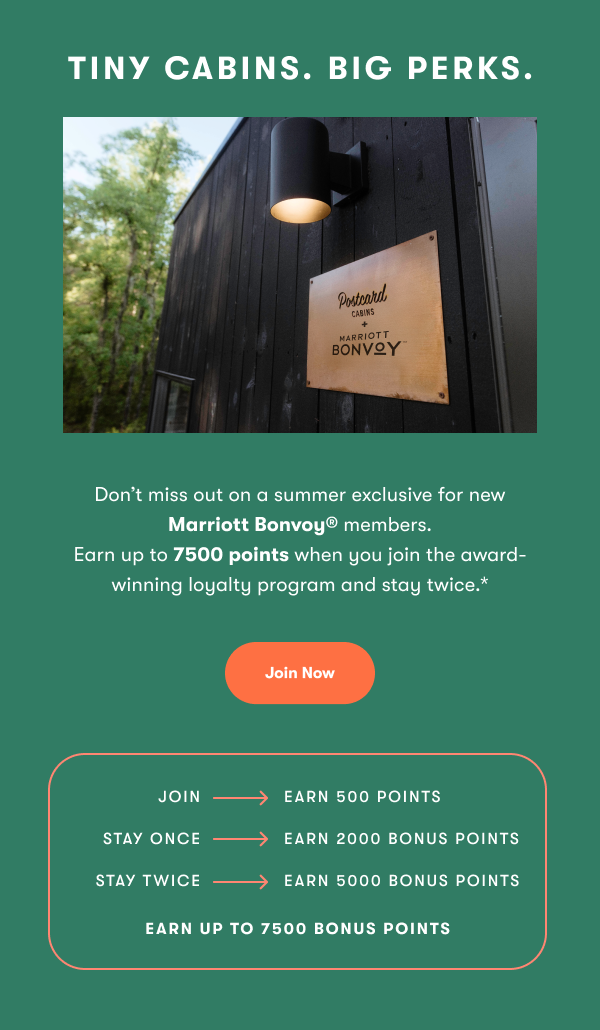
Task: Tap the Join Now button
Action: click(300, 673)
